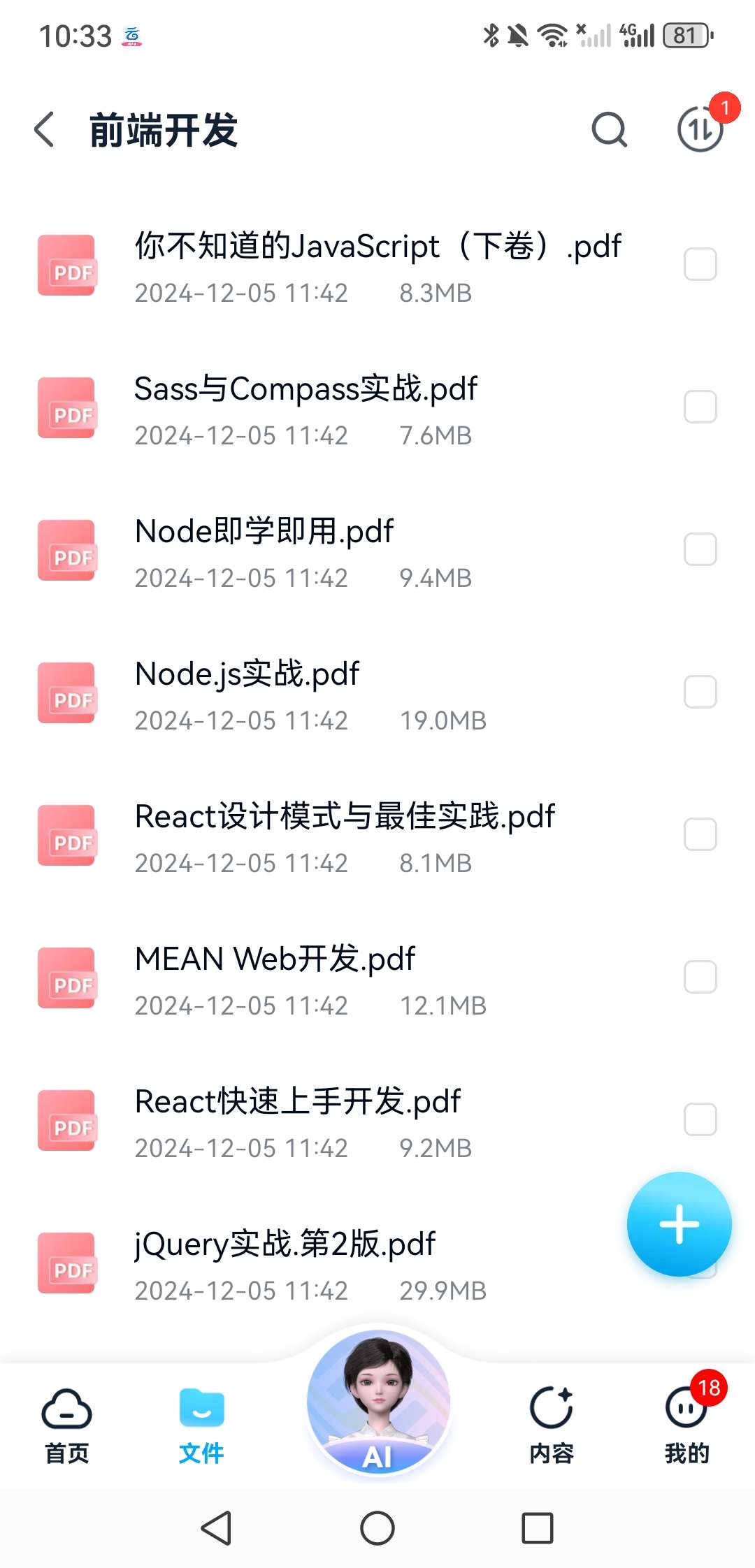This screenshot has width=755, height=1568.
Task: Open Node即学即用.pdf file
Action: point(264,532)
